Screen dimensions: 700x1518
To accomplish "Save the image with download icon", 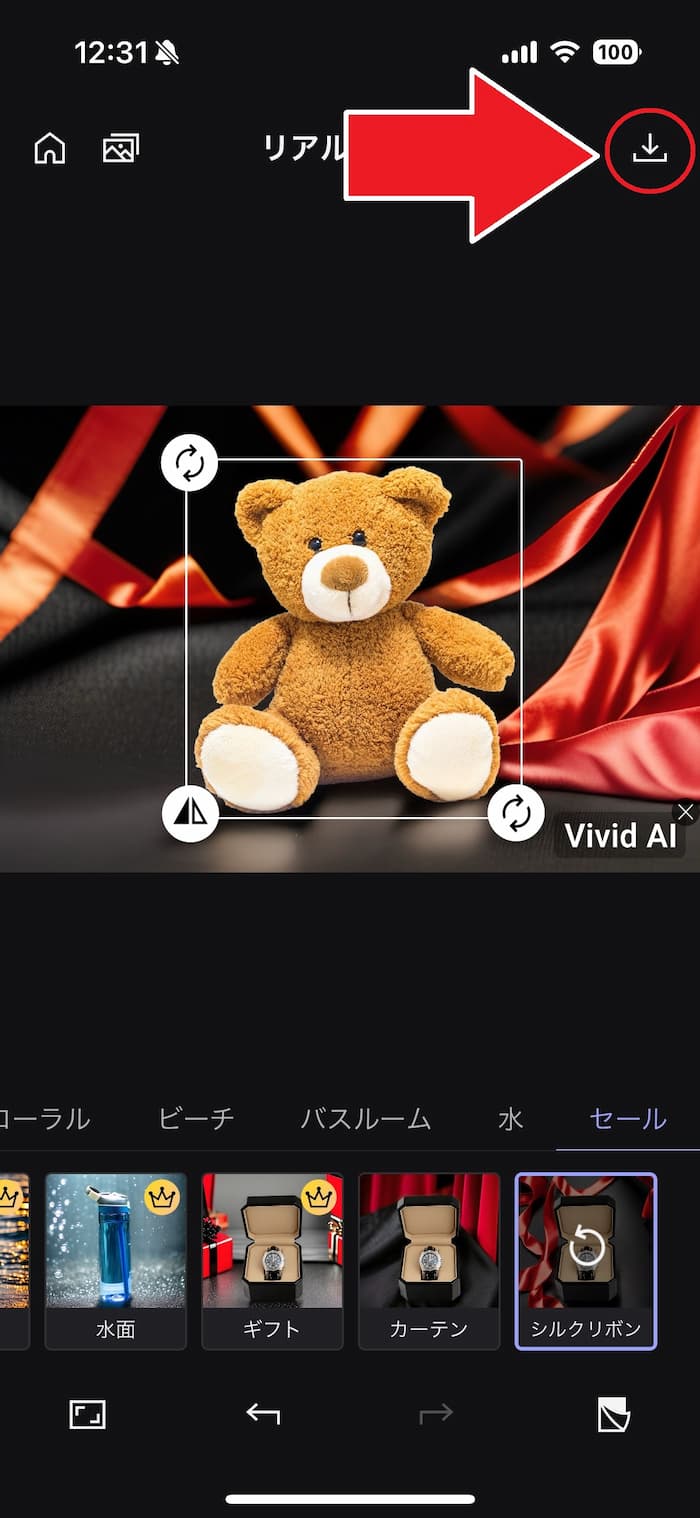I will click(x=649, y=149).
